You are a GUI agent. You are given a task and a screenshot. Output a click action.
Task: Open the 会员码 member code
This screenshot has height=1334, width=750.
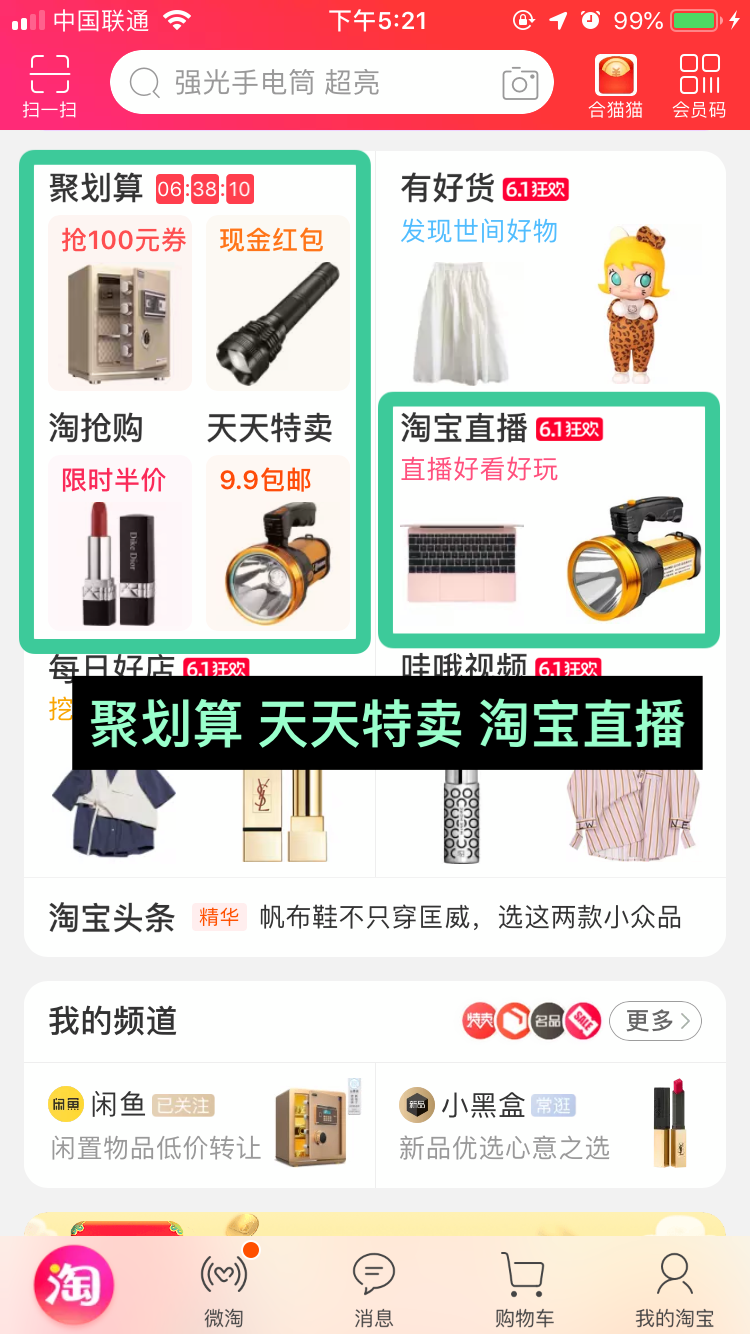tap(700, 84)
